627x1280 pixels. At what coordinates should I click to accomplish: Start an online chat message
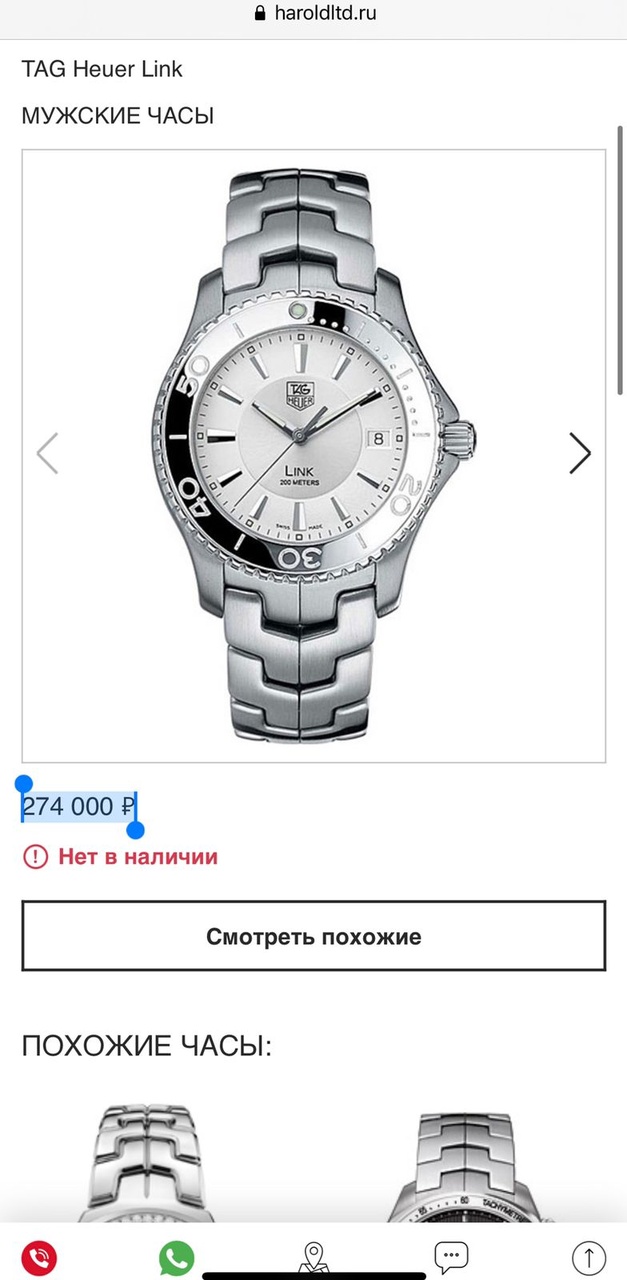(451, 1256)
